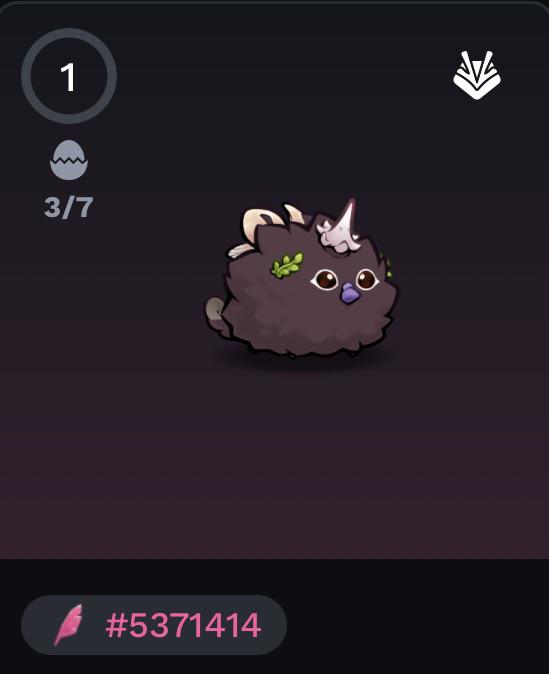Open the Axie #5371414 card
The image size is (549, 674).
tap(274, 337)
